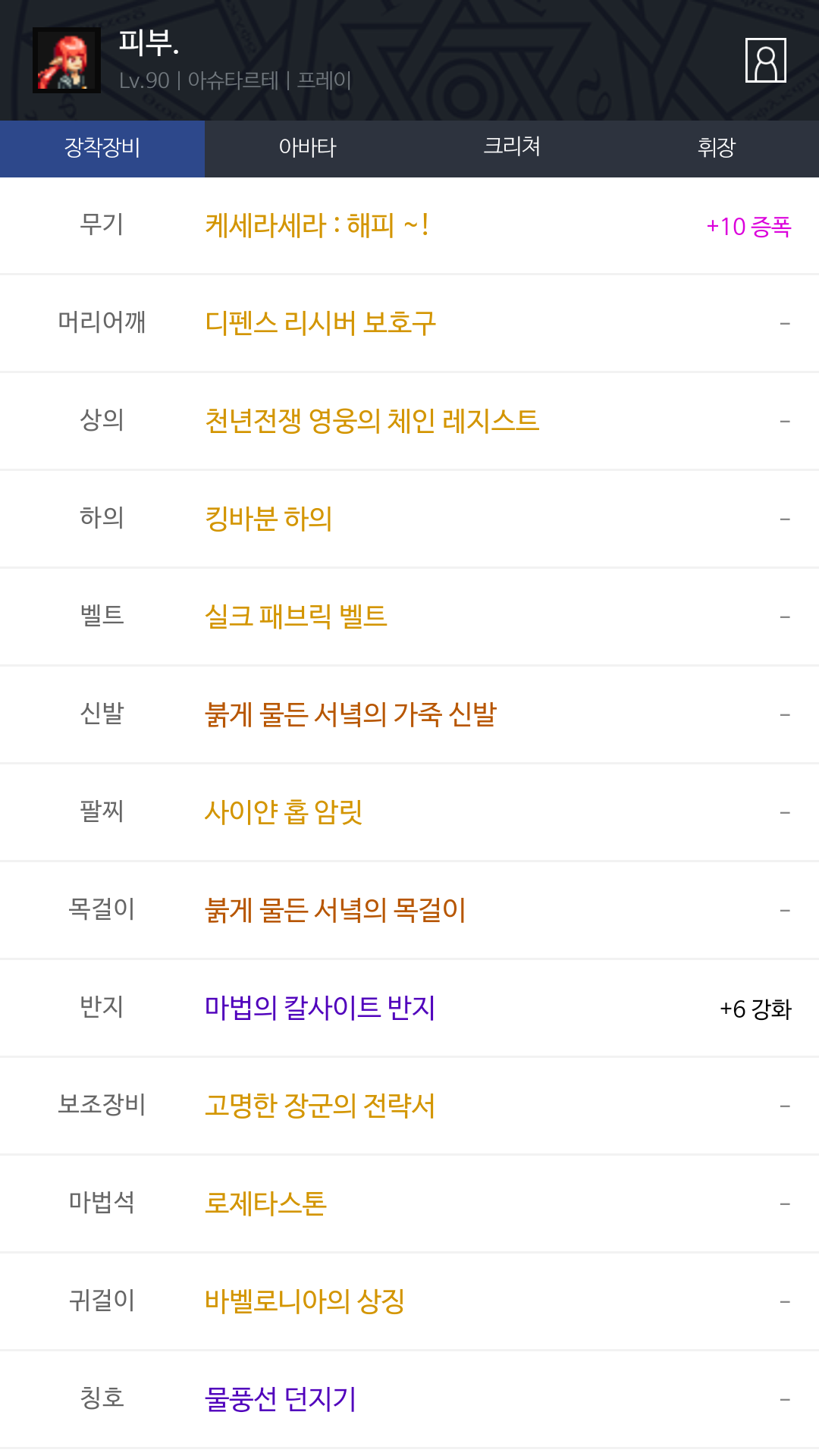Open weapon item 케세라세라 : 해피 ~!

[317, 226]
